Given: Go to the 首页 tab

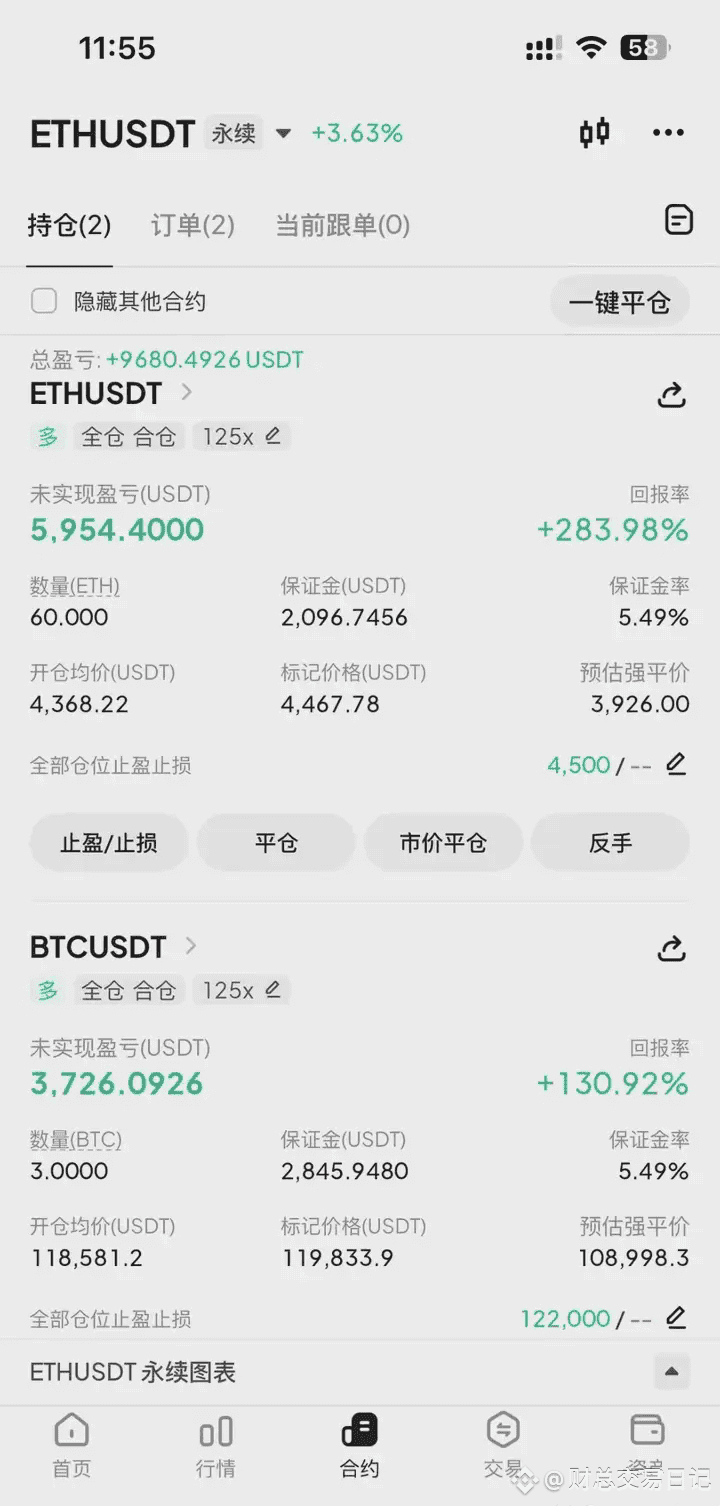Looking at the screenshot, I should coord(71,1445).
